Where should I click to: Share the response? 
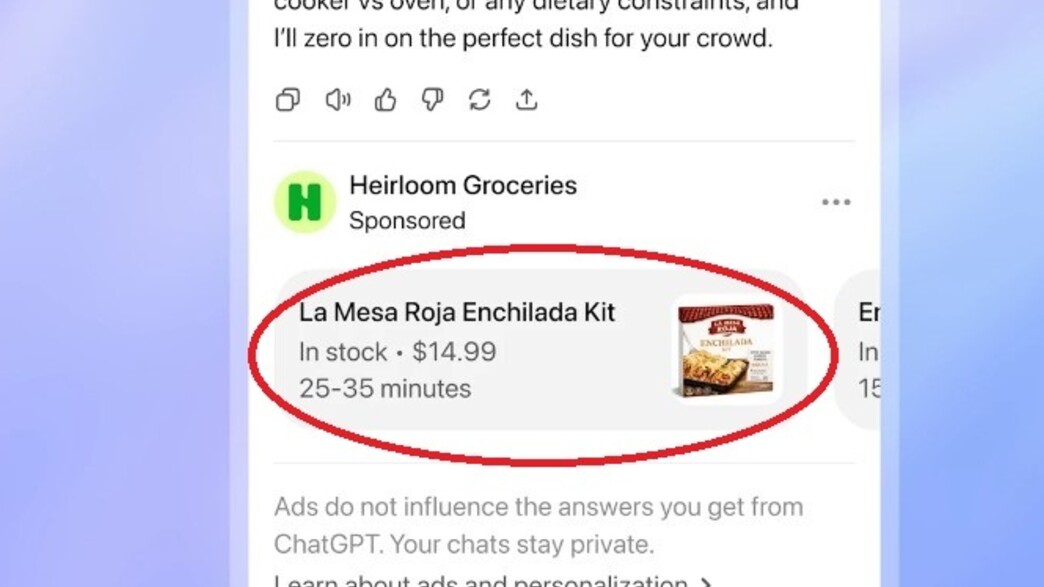(526, 100)
